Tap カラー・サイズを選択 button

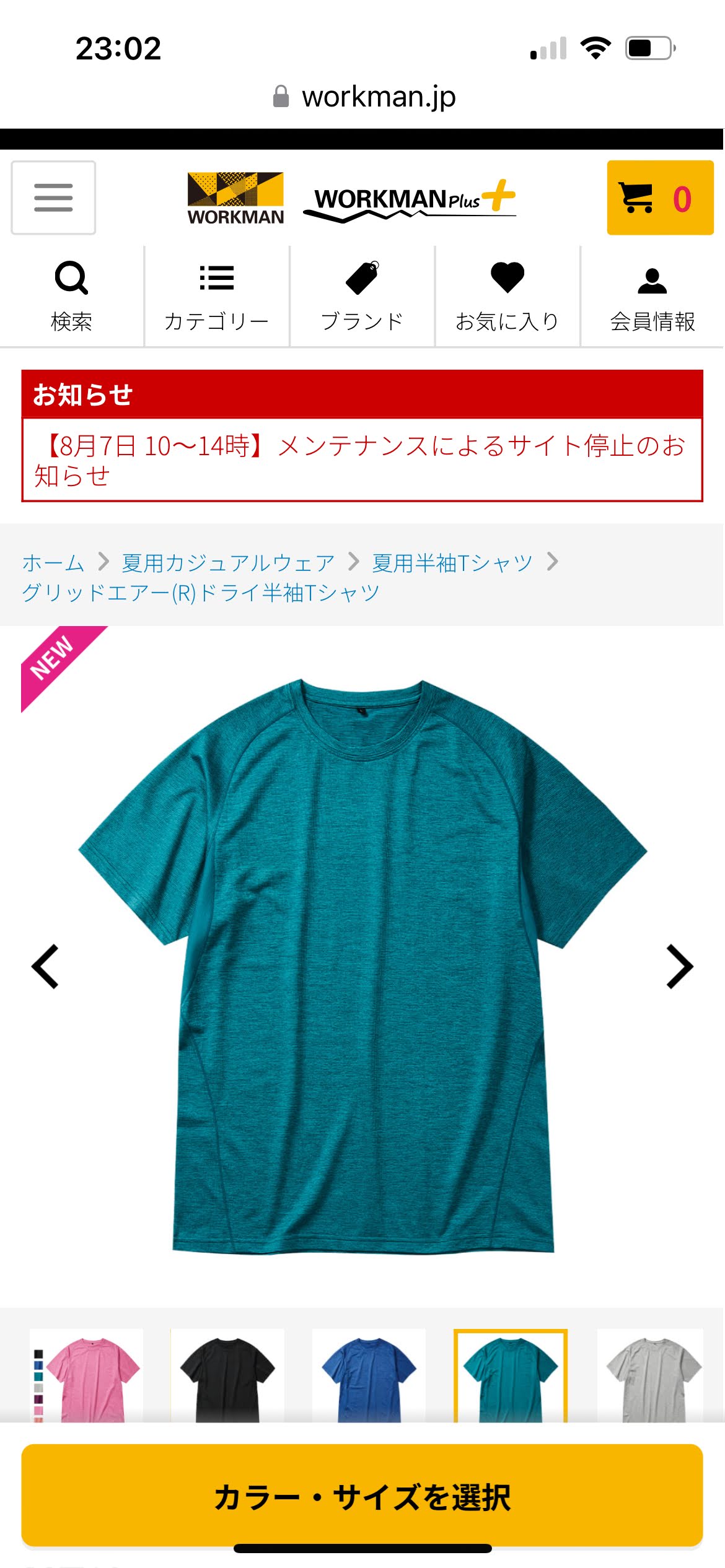coord(362,1496)
